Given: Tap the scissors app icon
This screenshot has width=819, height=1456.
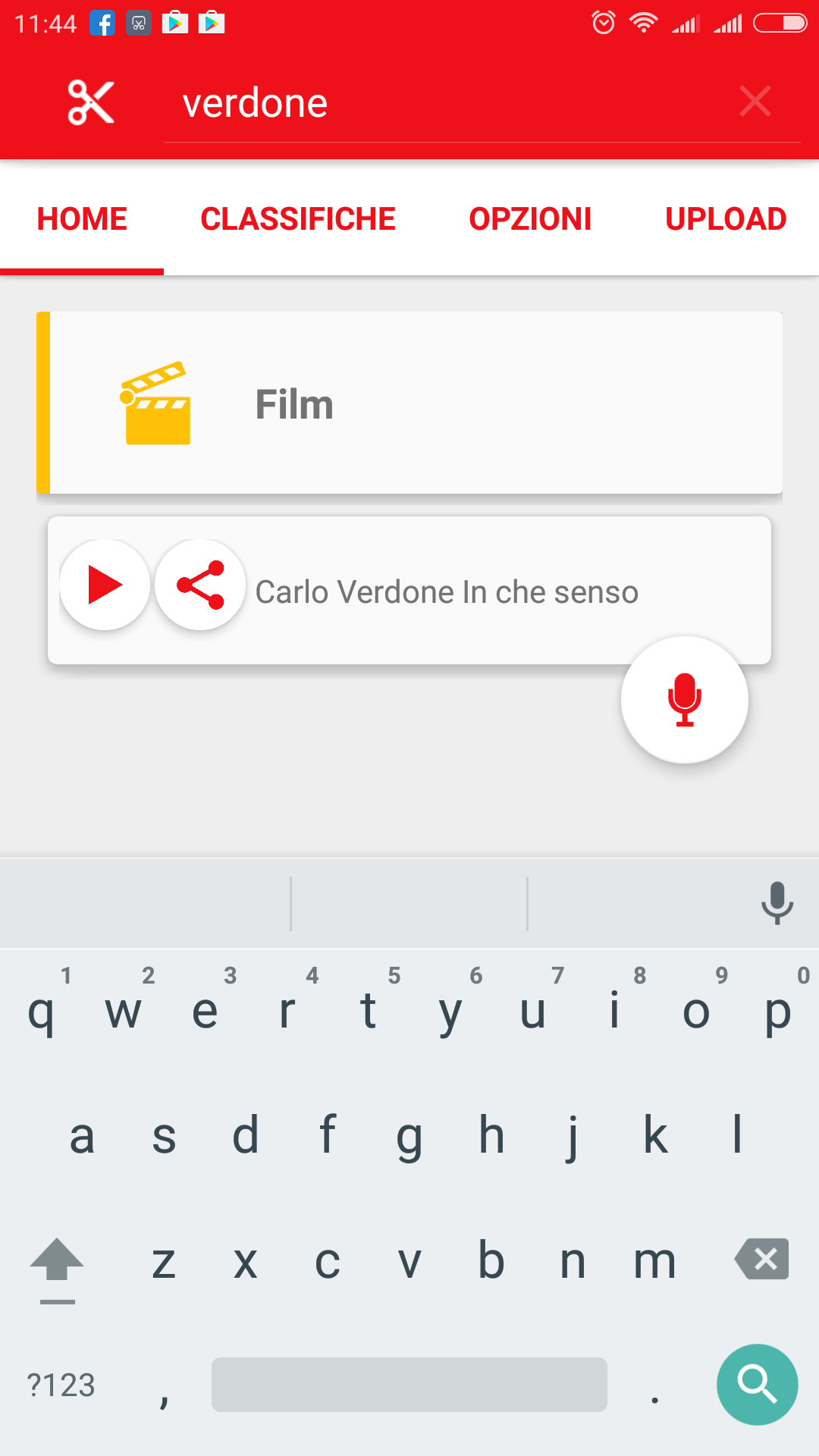Looking at the screenshot, I should coord(91,102).
